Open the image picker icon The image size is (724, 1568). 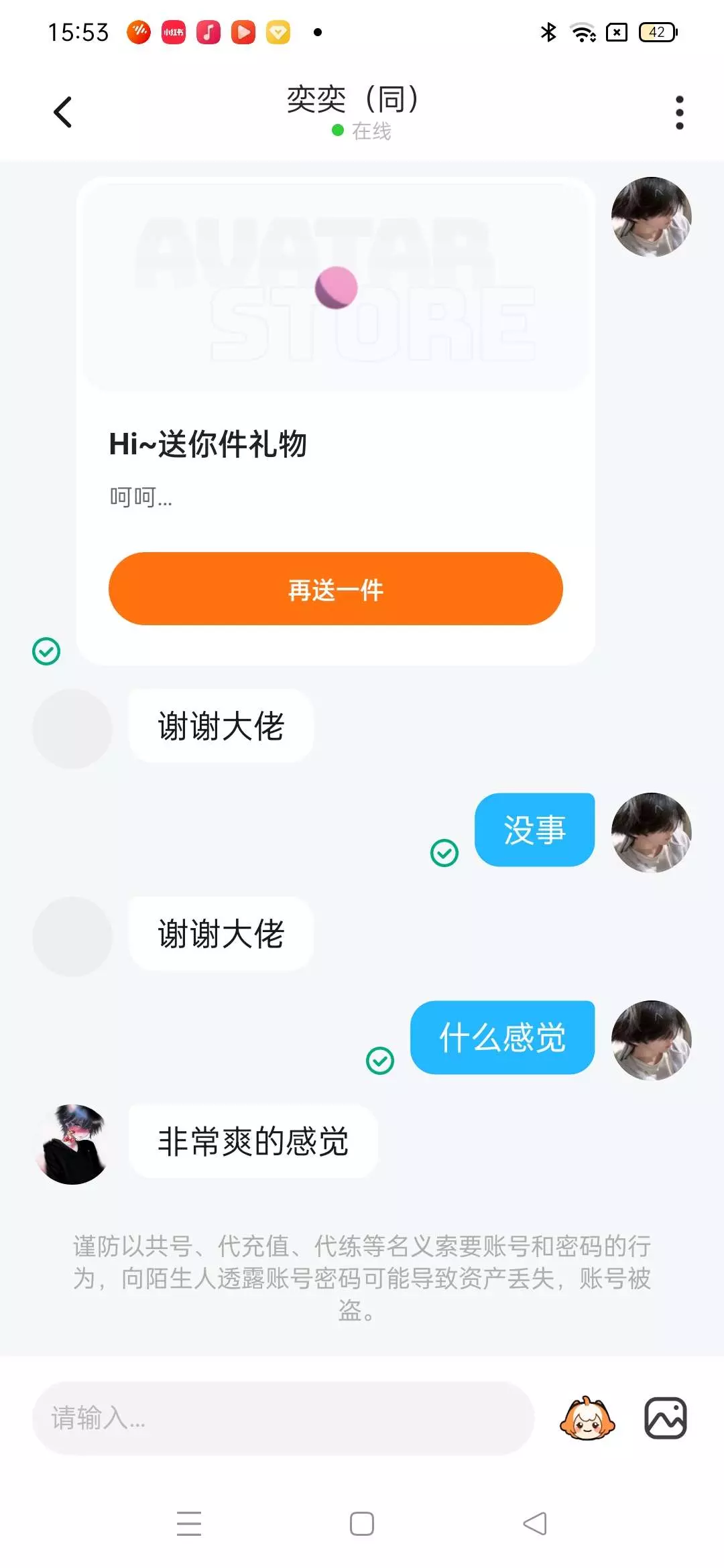click(665, 1418)
